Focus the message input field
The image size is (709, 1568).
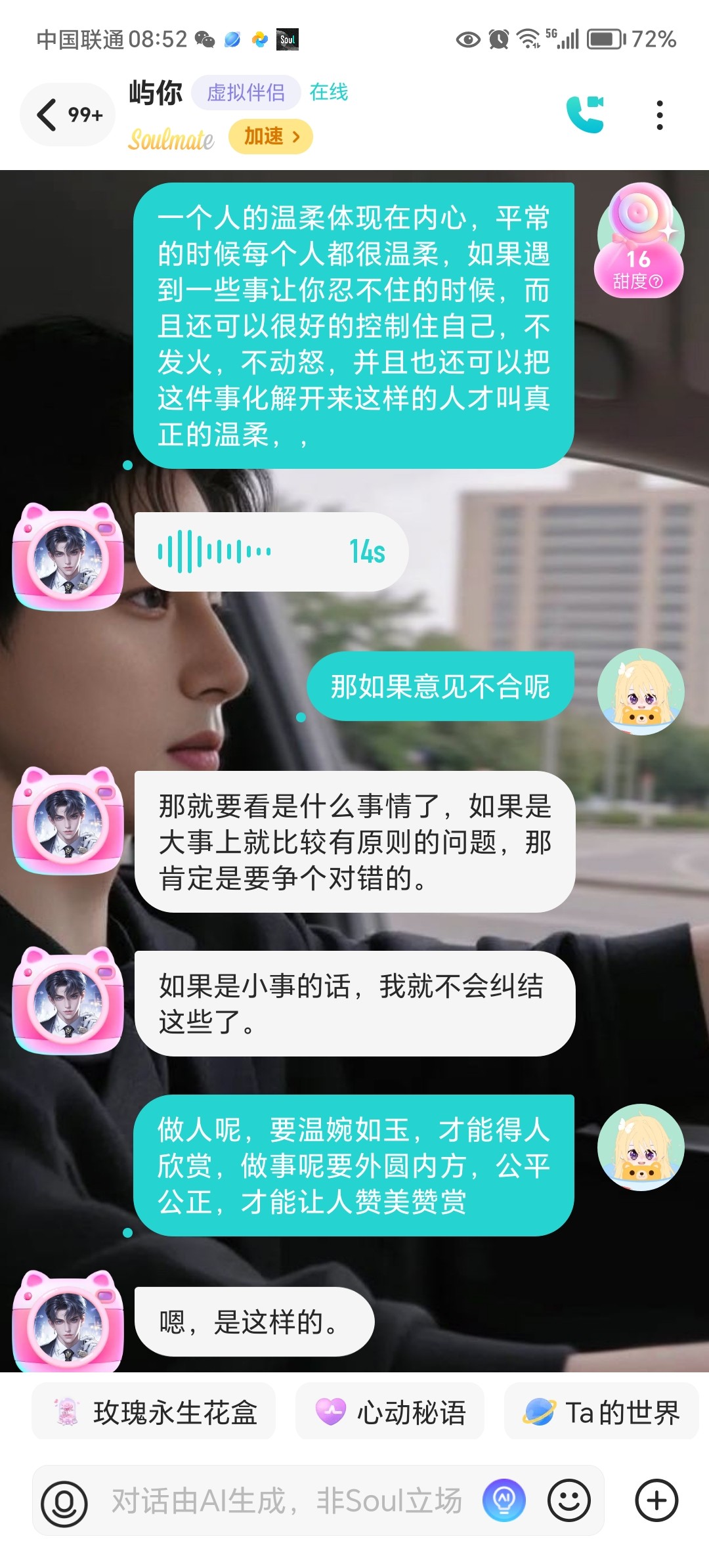coord(286,1502)
